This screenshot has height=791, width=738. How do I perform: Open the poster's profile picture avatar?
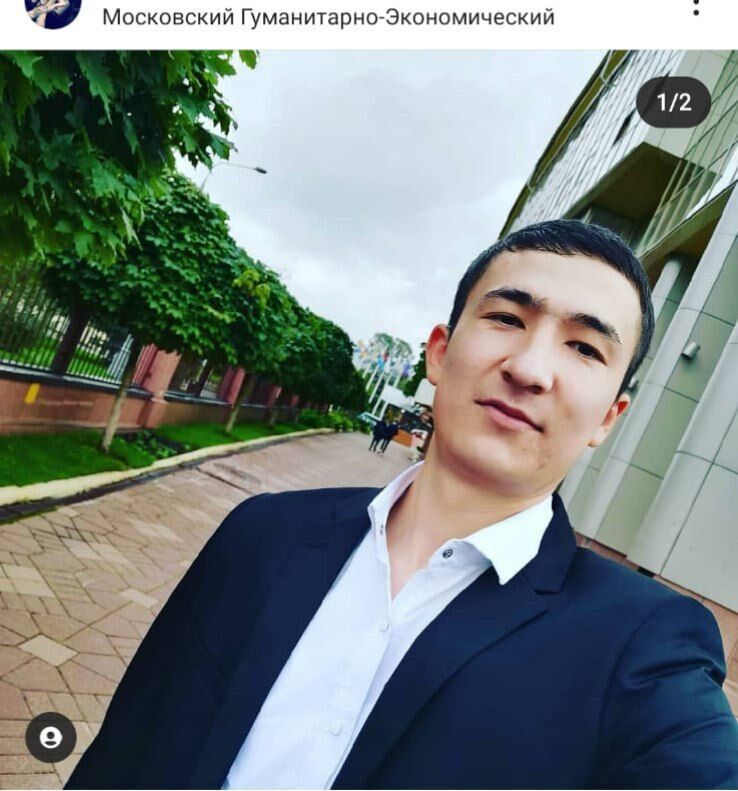52,10
